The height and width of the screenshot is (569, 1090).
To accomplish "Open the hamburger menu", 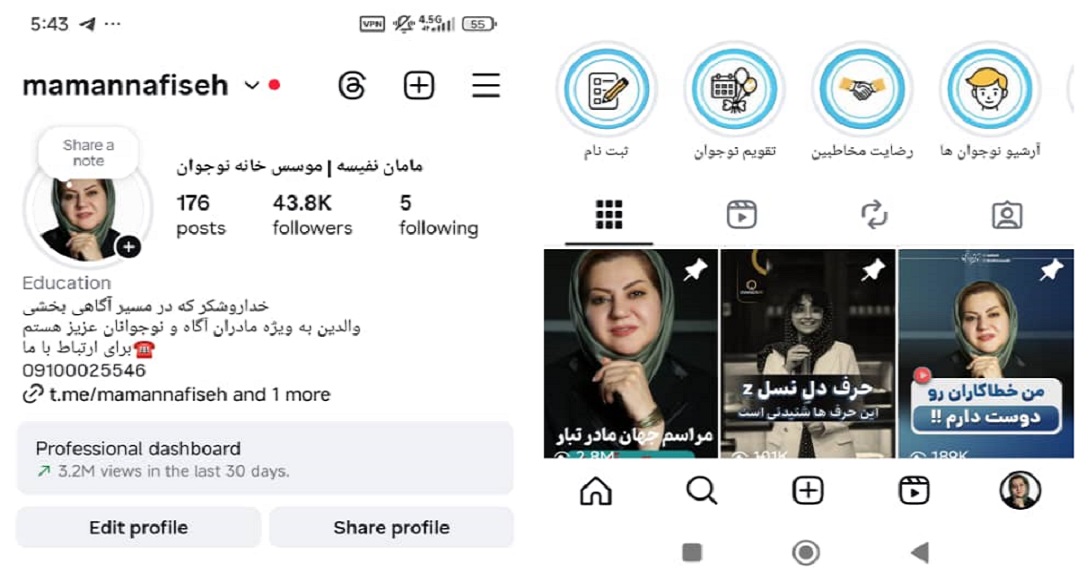I will click(486, 86).
